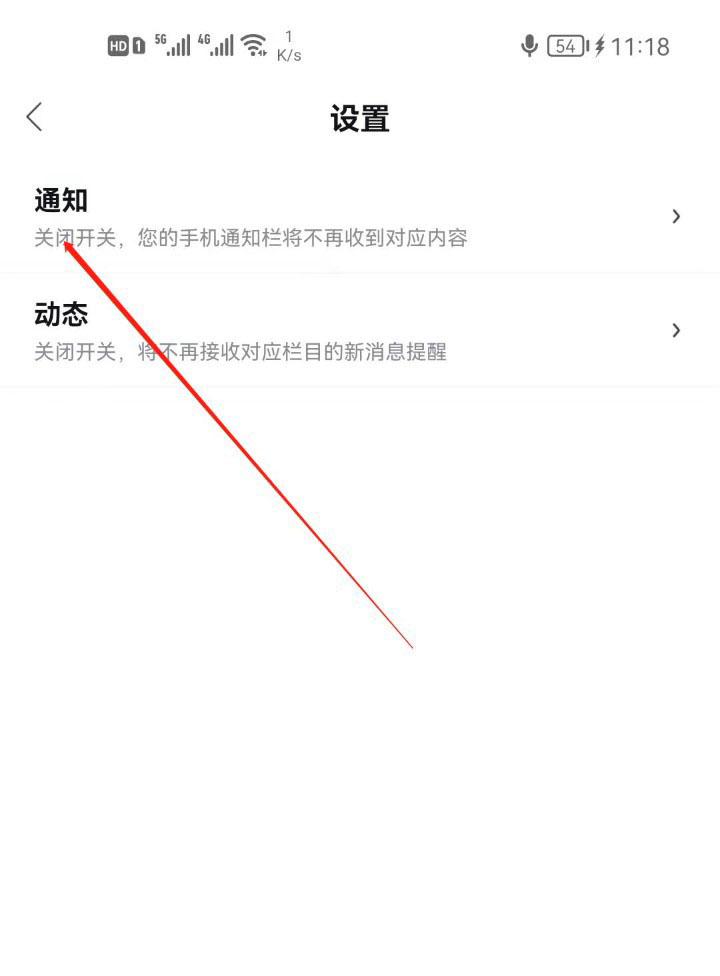Image resolution: width=720 pixels, height=976 pixels.
Task: Open the 通知 settings row
Action: [x=359, y=216]
